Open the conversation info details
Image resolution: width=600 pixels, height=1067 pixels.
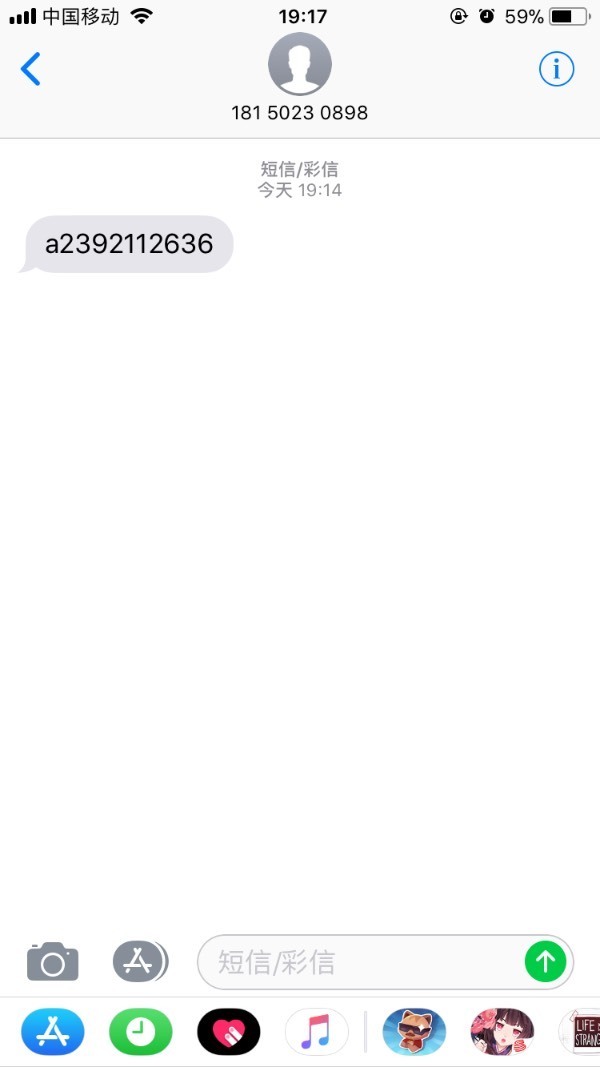click(557, 69)
